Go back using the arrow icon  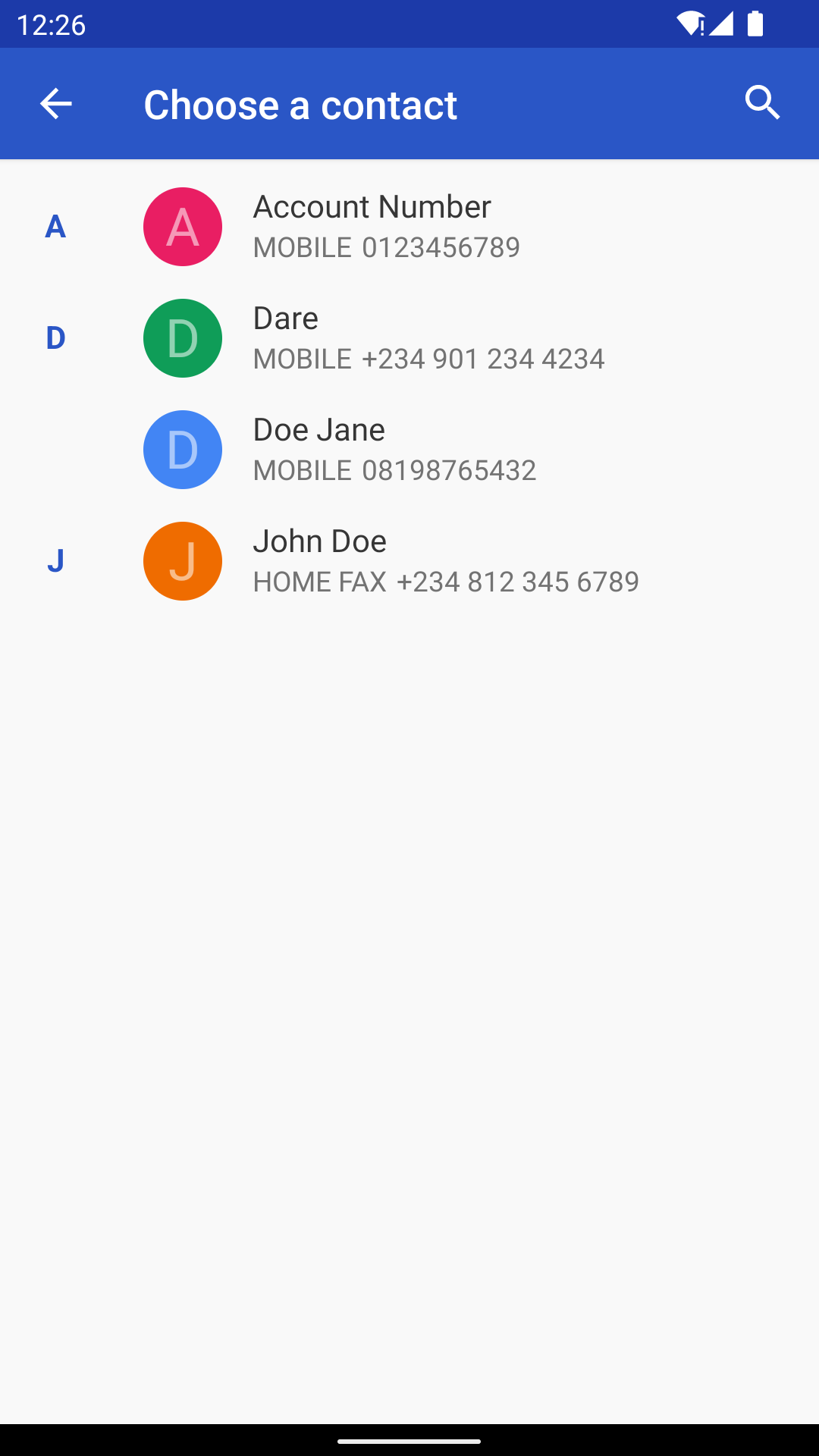coord(55,104)
